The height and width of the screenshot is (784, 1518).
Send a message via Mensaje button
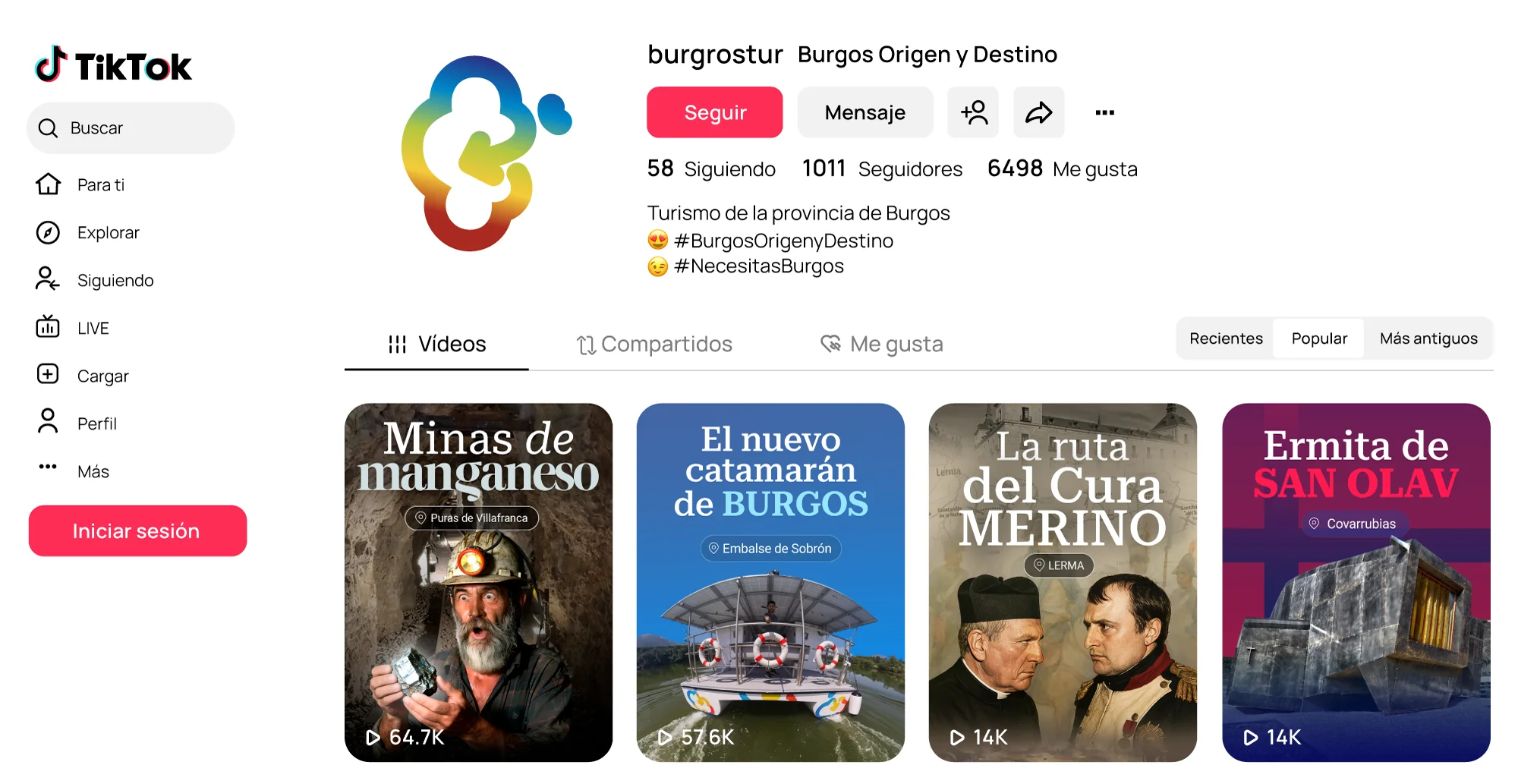865,112
